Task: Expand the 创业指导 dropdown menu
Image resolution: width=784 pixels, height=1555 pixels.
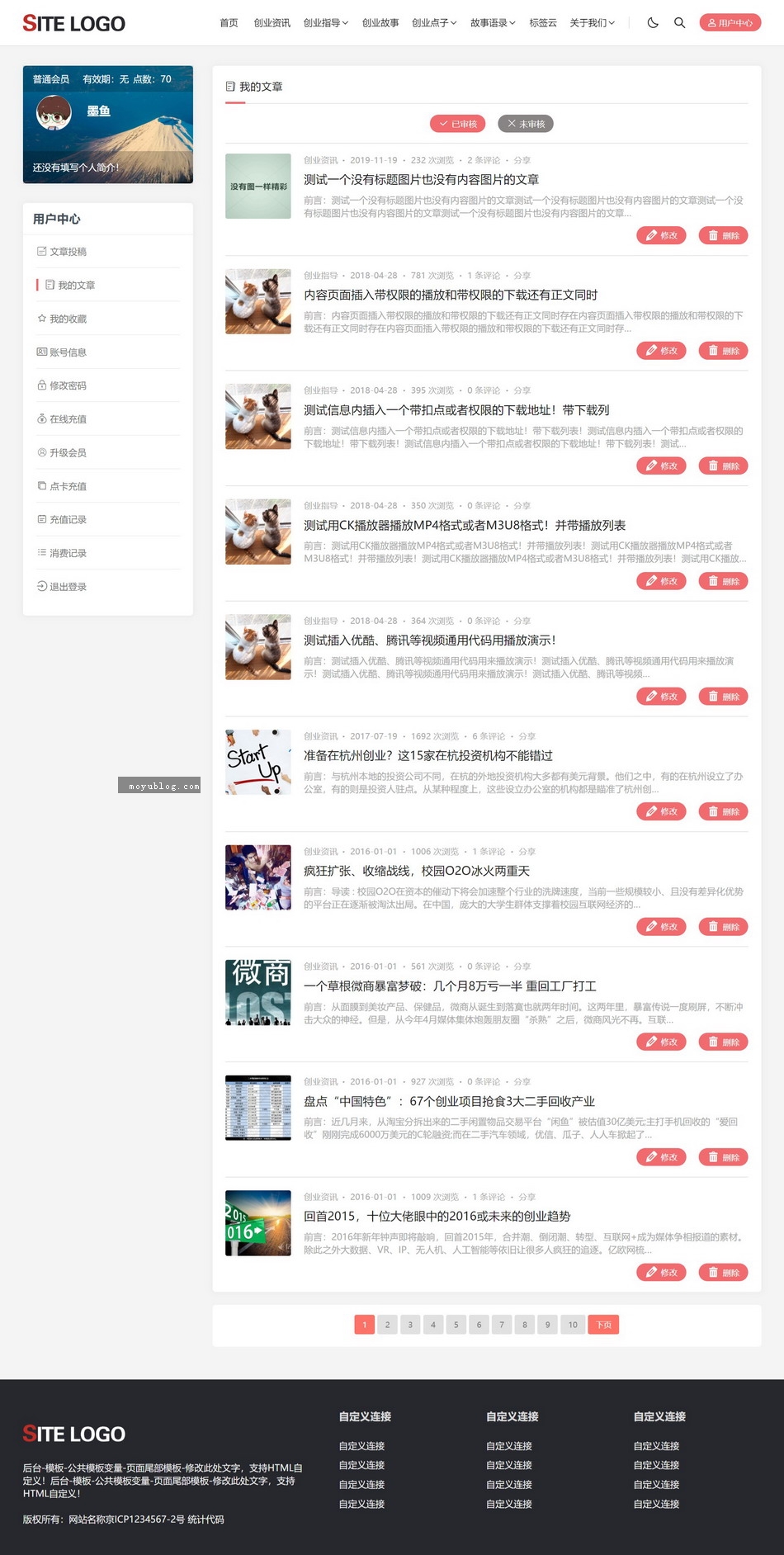Action: coord(325,23)
